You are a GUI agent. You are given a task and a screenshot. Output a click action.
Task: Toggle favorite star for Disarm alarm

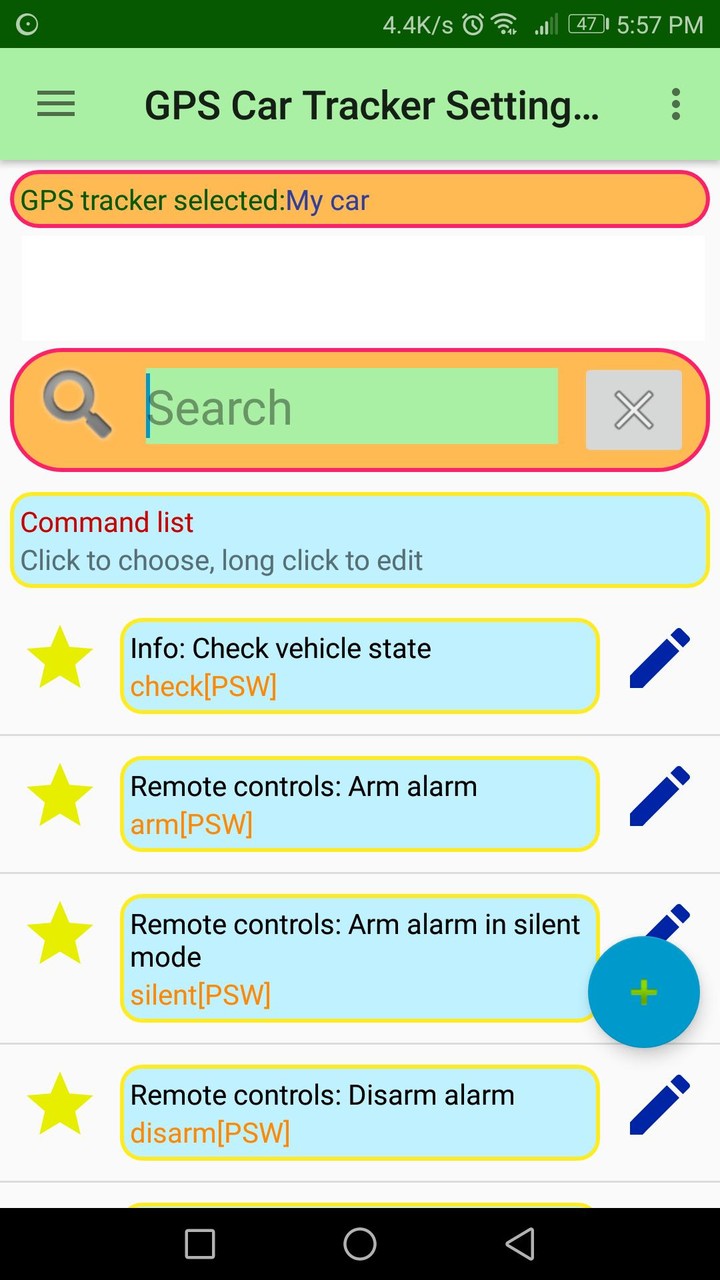point(59,1103)
